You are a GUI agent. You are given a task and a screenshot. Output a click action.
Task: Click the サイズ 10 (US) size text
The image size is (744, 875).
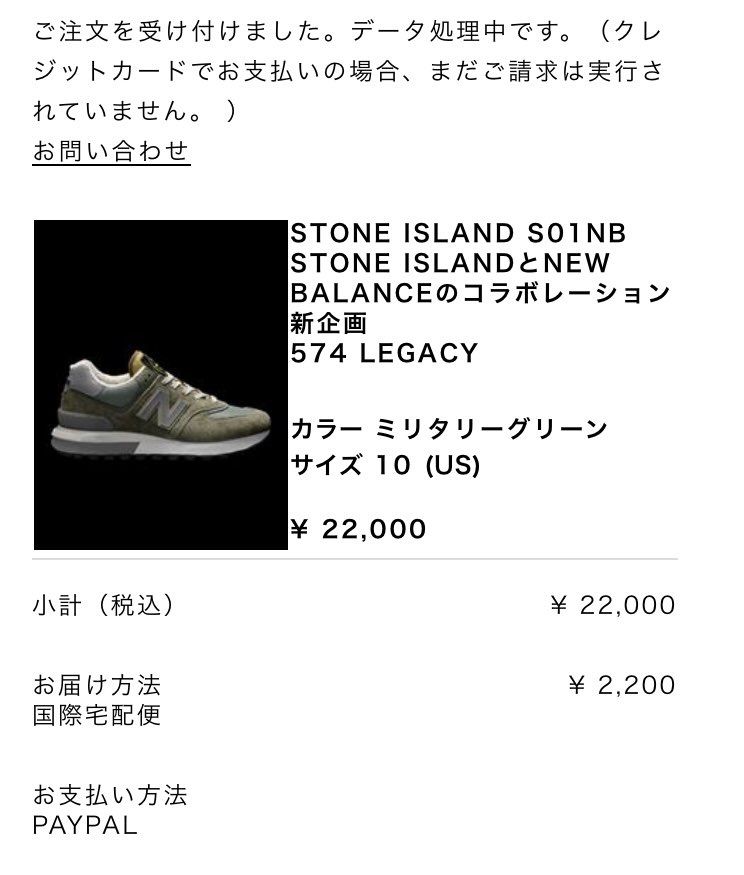pyautogui.click(x=385, y=462)
